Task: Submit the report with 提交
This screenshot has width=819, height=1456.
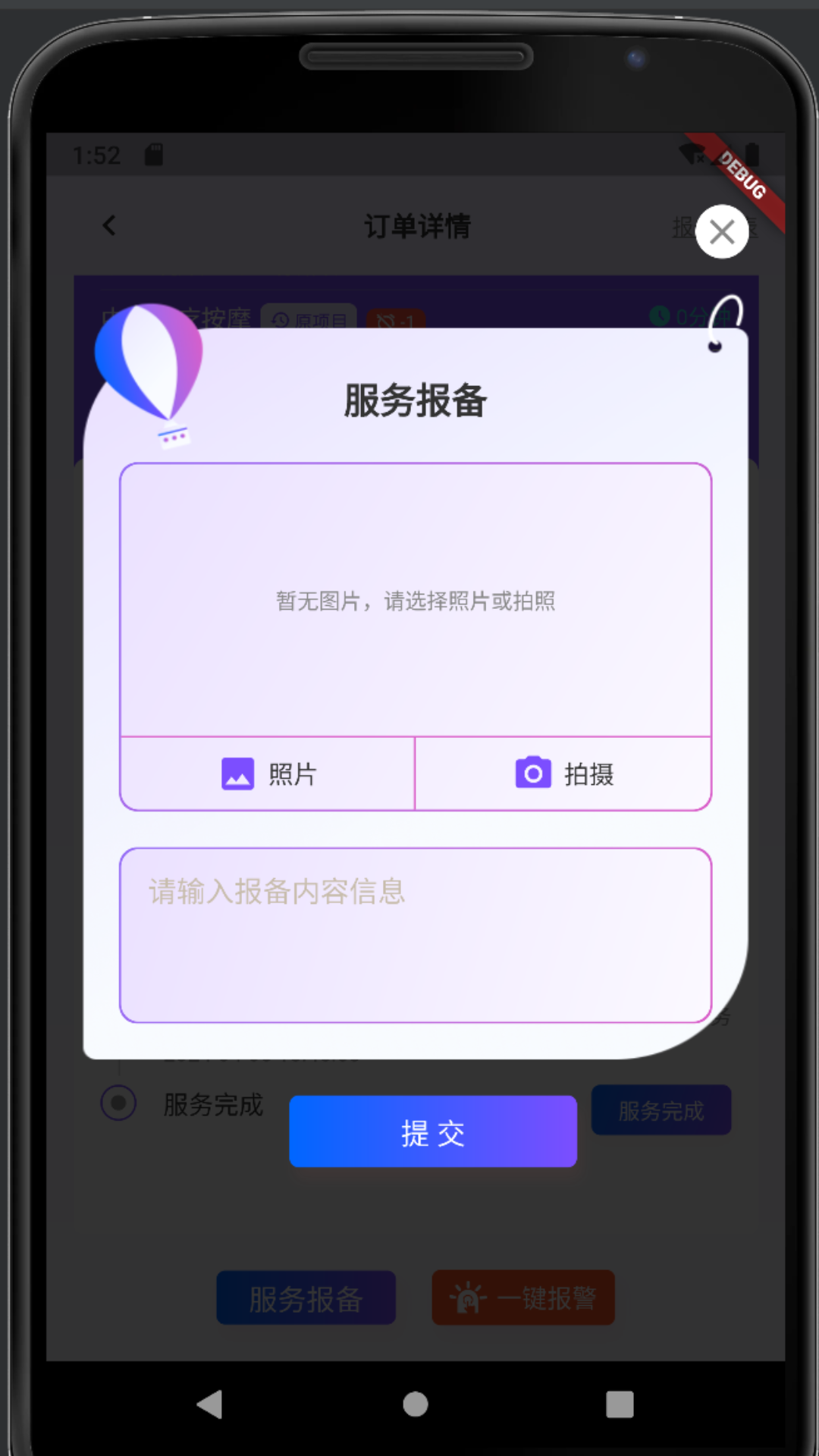Action: pos(433,1131)
